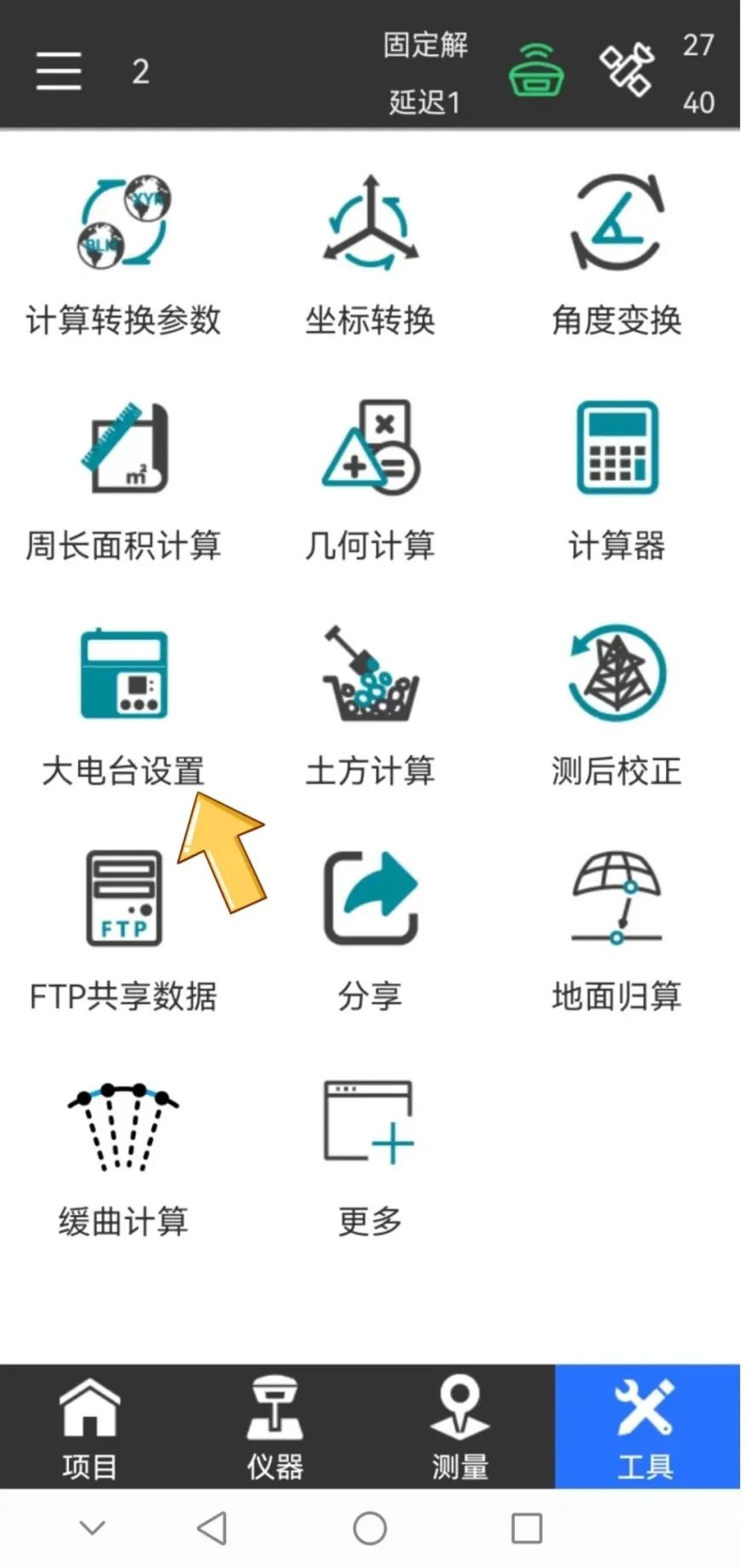Image resolution: width=747 pixels, height=1568 pixels.
Task: Open 缓曲计算 tool
Action: point(123,1156)
